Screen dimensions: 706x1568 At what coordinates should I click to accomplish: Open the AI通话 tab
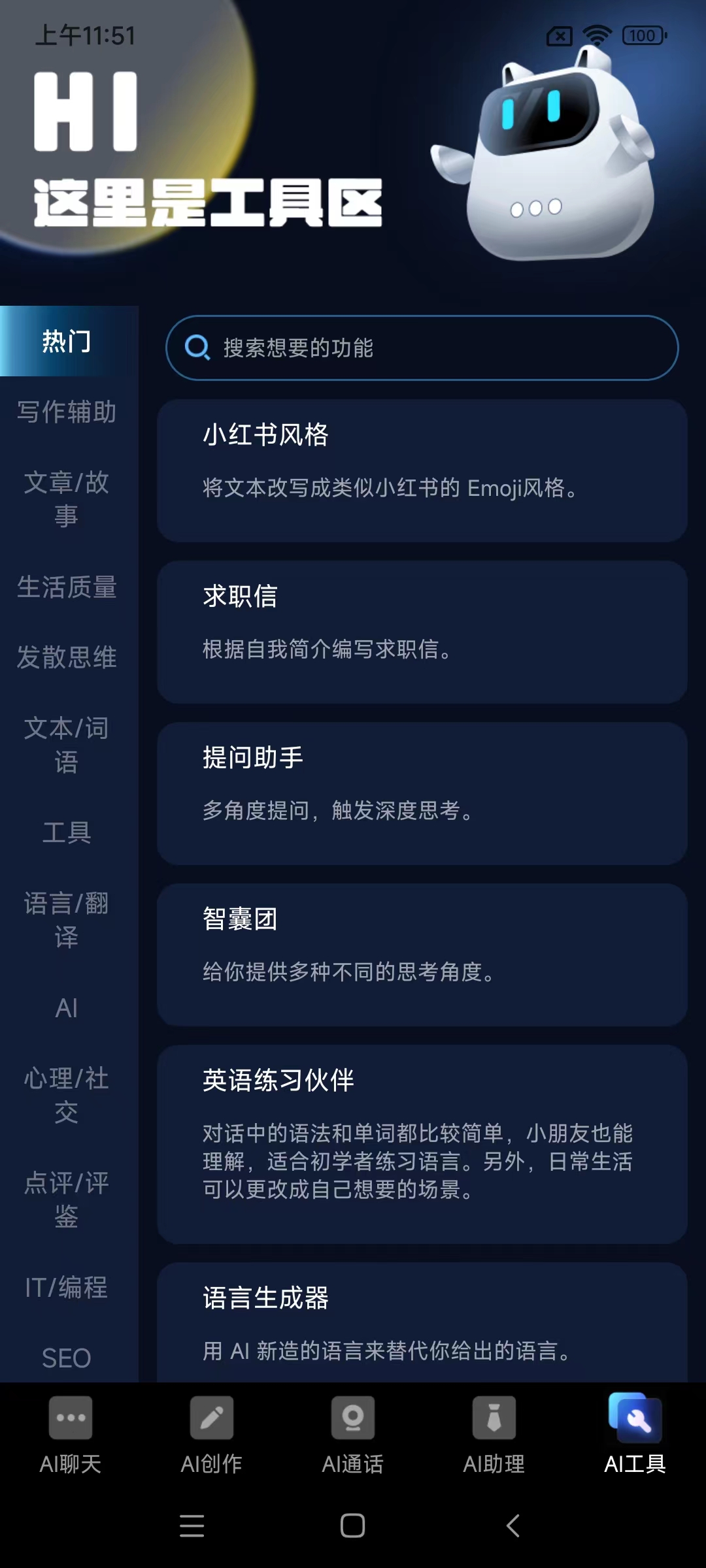pyautogui.click(x=353, y=1435)
